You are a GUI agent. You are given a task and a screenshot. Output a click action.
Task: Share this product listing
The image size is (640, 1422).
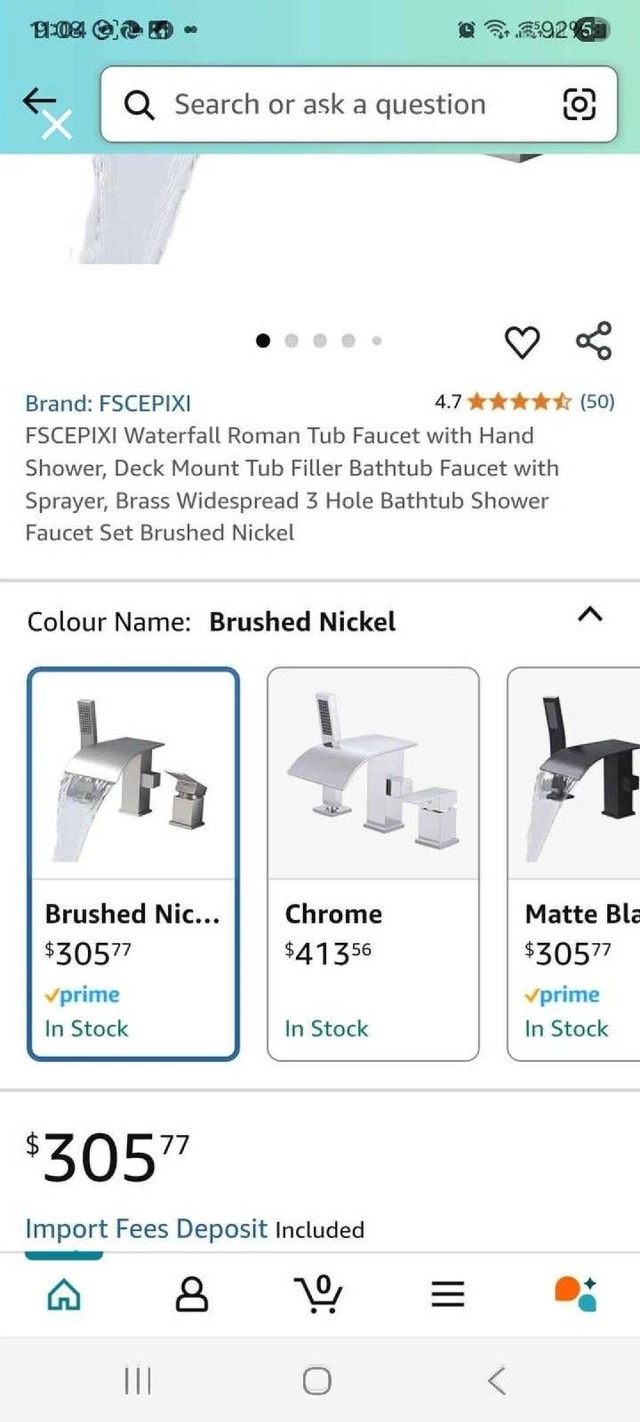coord(593,341)
